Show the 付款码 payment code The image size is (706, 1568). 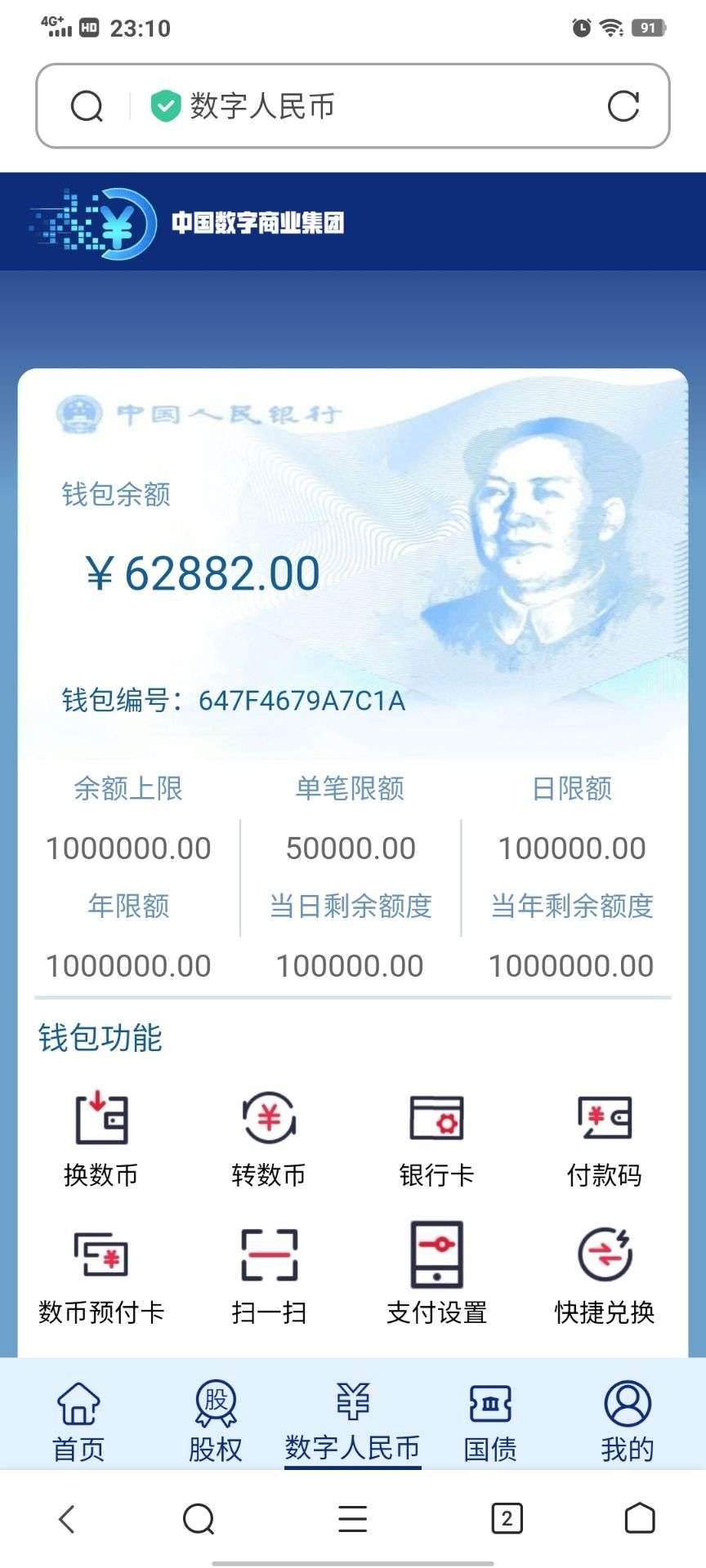click(605, 1138)
